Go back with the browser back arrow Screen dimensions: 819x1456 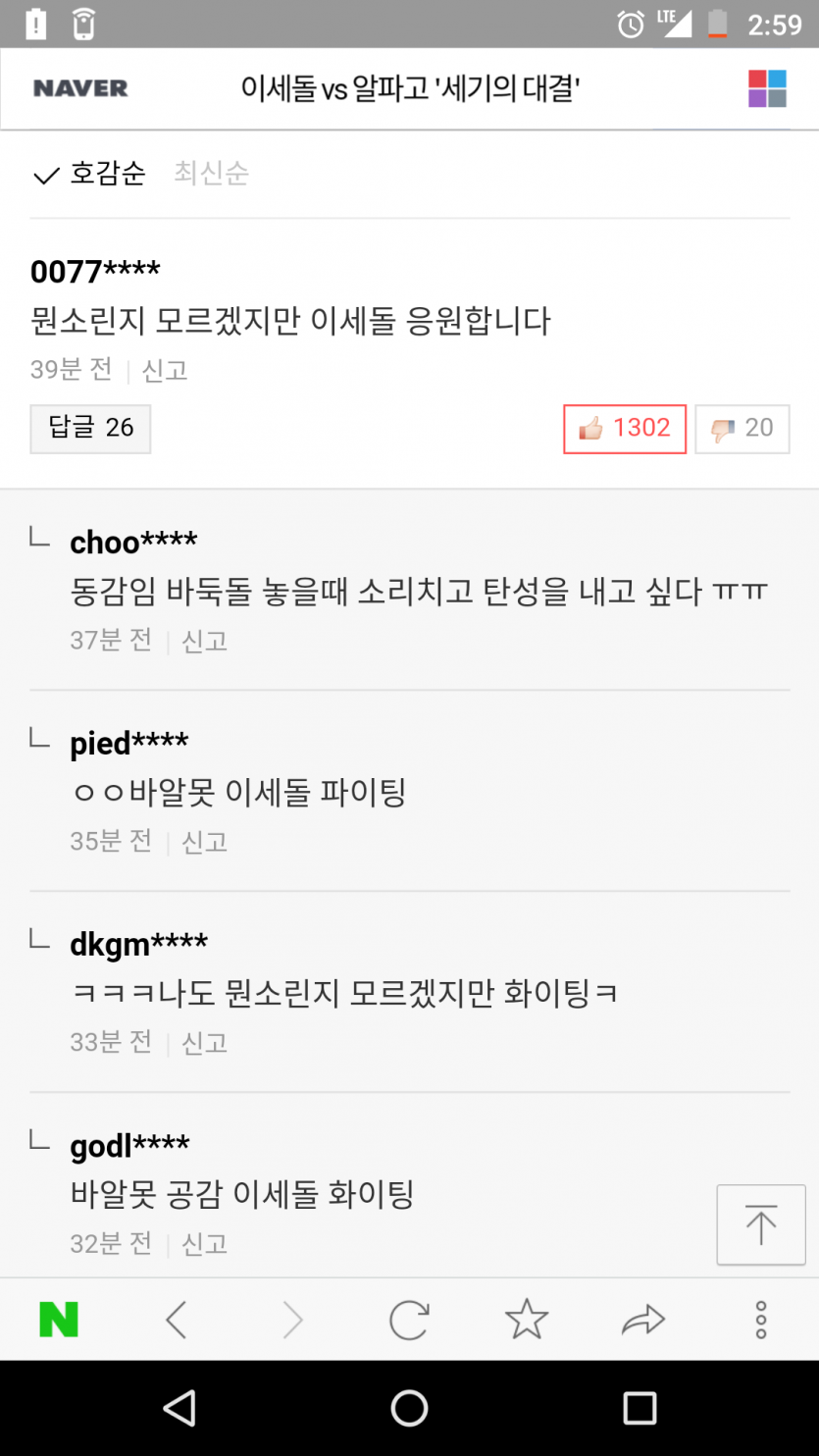pyautogui.click(x=176, y=1320)
